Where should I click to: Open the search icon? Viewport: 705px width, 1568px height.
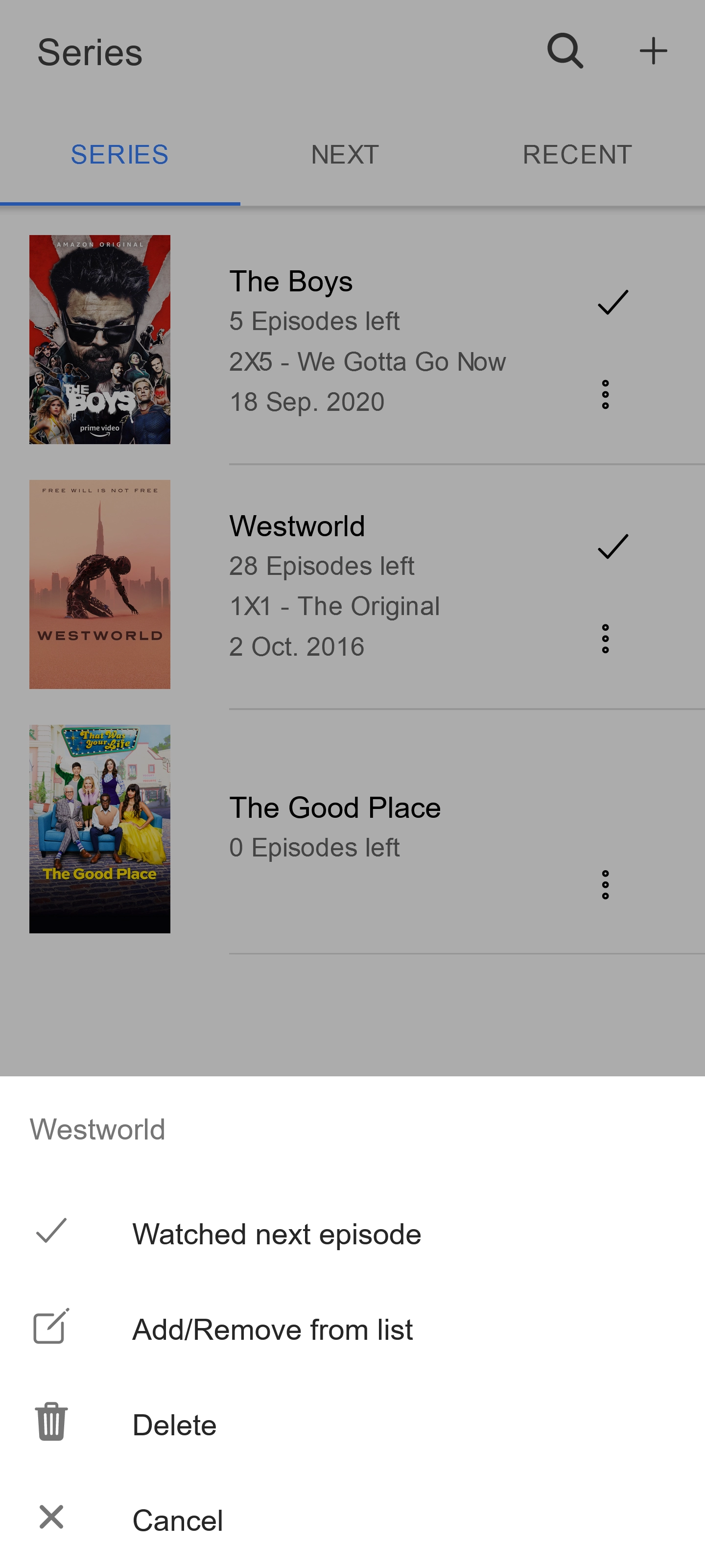point(565,51)
